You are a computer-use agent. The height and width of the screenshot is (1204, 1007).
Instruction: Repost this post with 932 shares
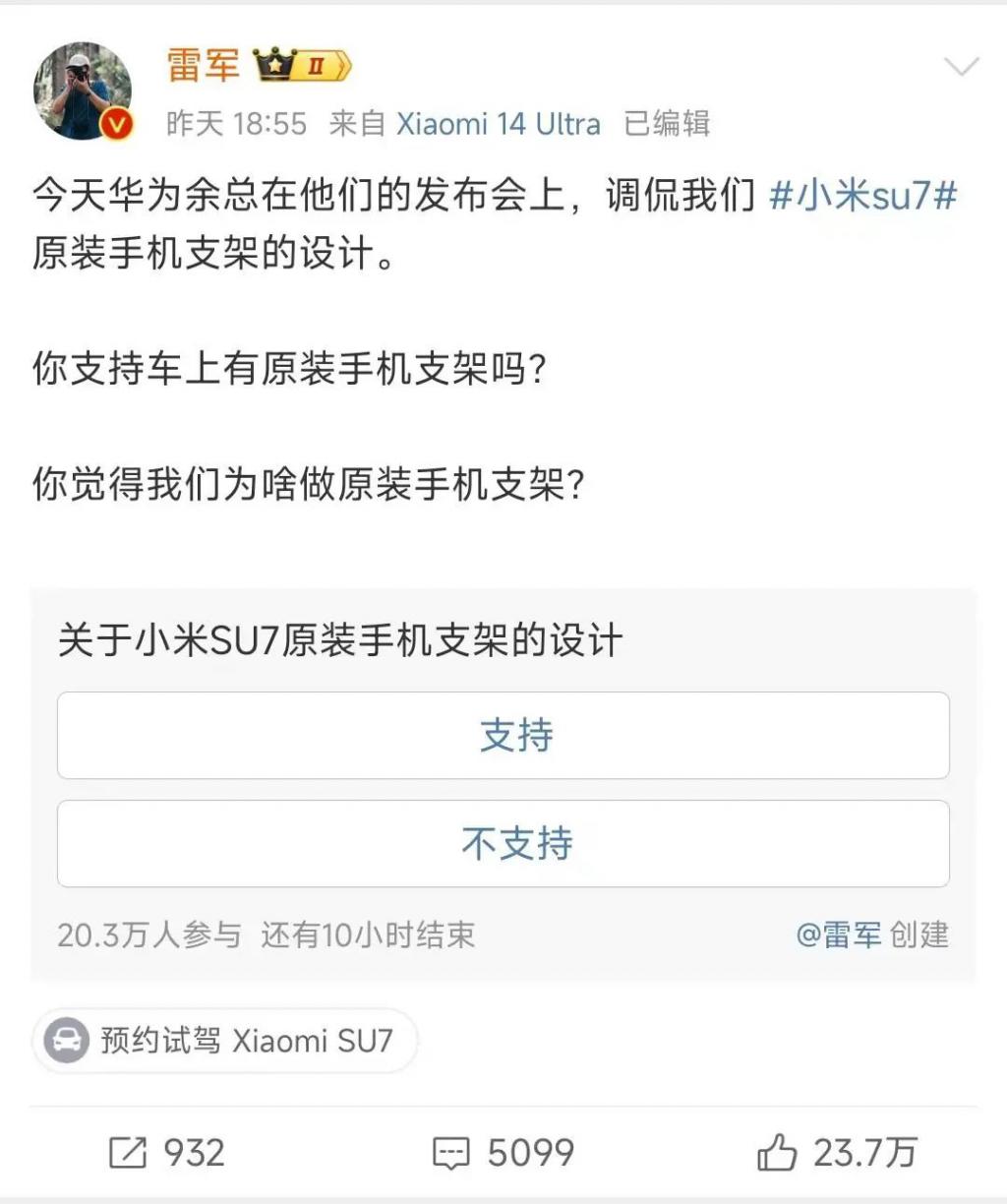(166, 1153)
